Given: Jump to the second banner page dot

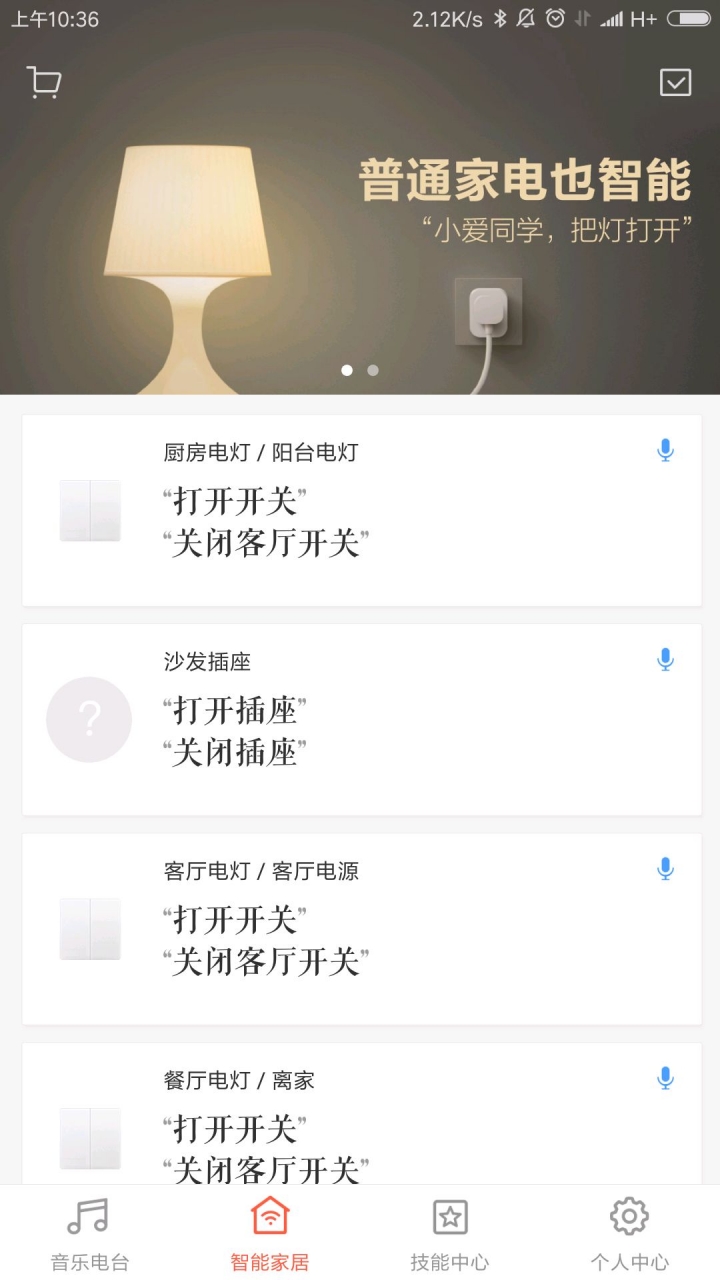Looking at the screenshot, I should point(373,370).
